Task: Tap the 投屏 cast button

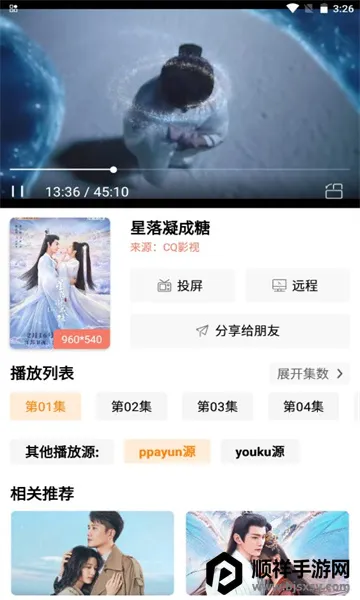Action: [182, 285]
